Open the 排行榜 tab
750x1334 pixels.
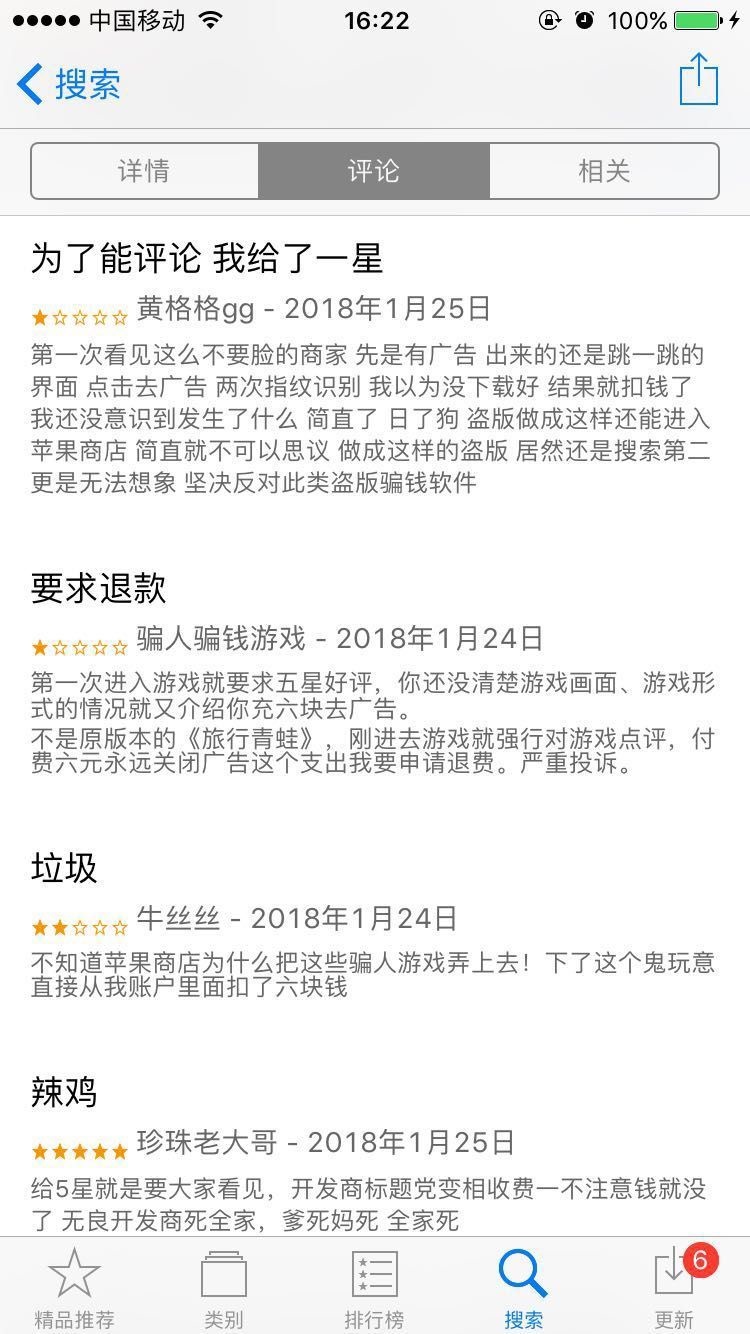pos(374,1288)
